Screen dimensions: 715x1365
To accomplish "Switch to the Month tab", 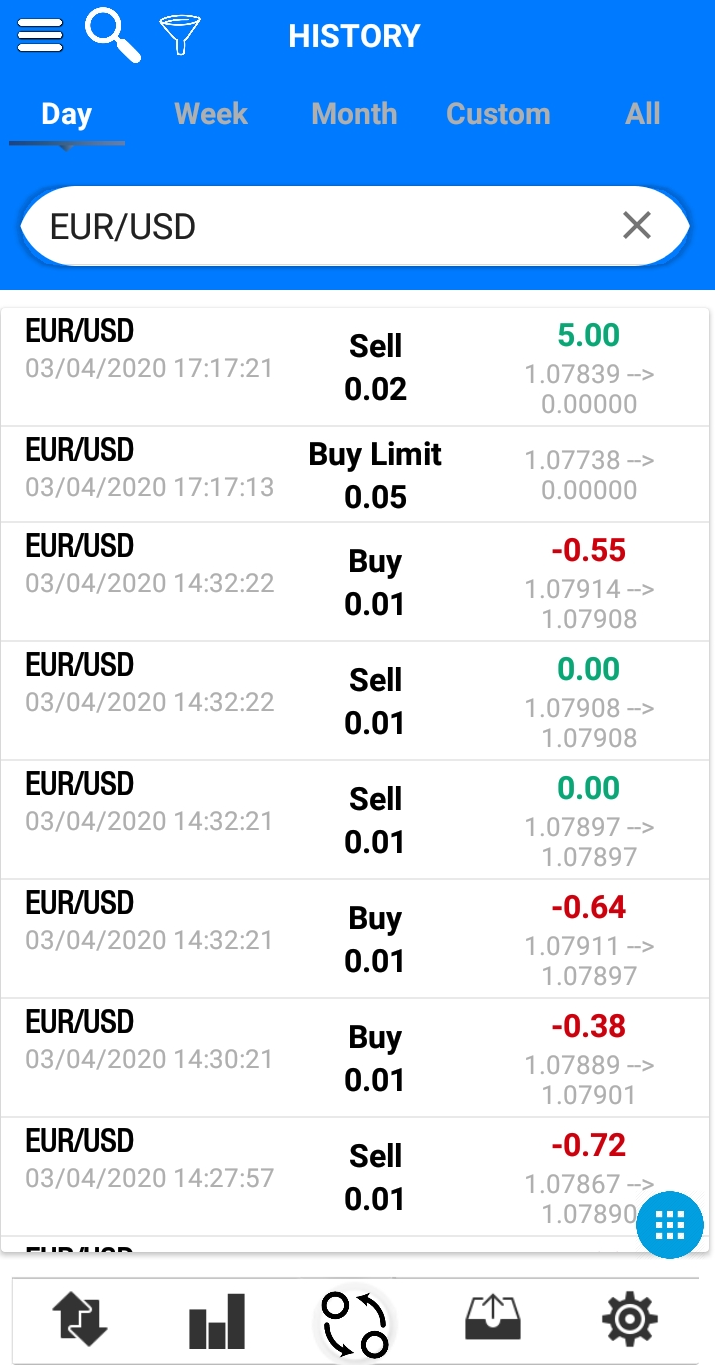I will [354, 114].
